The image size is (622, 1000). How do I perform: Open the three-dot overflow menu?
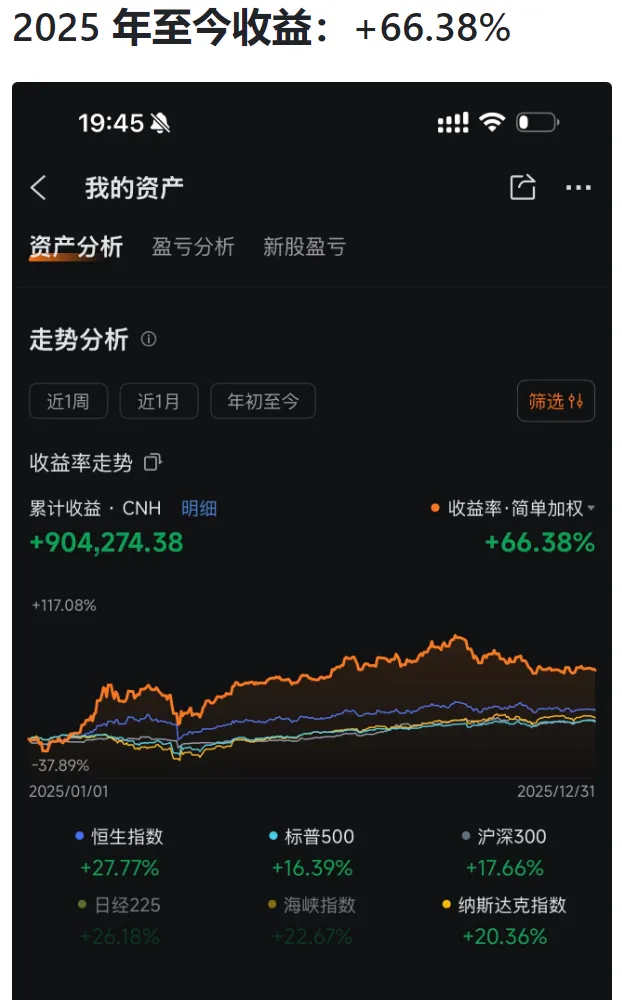[x=578, y=188]
